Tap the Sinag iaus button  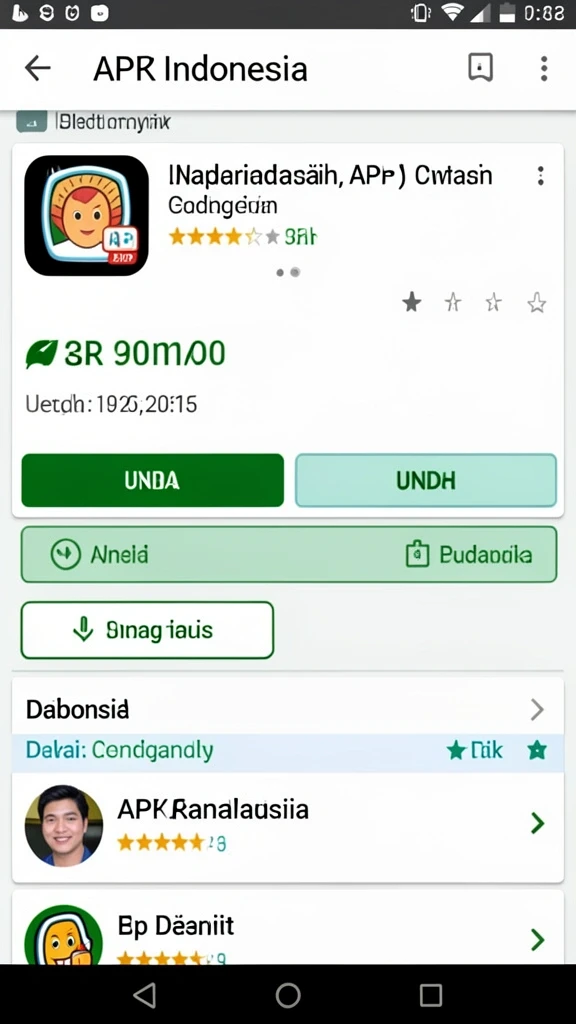147,630
